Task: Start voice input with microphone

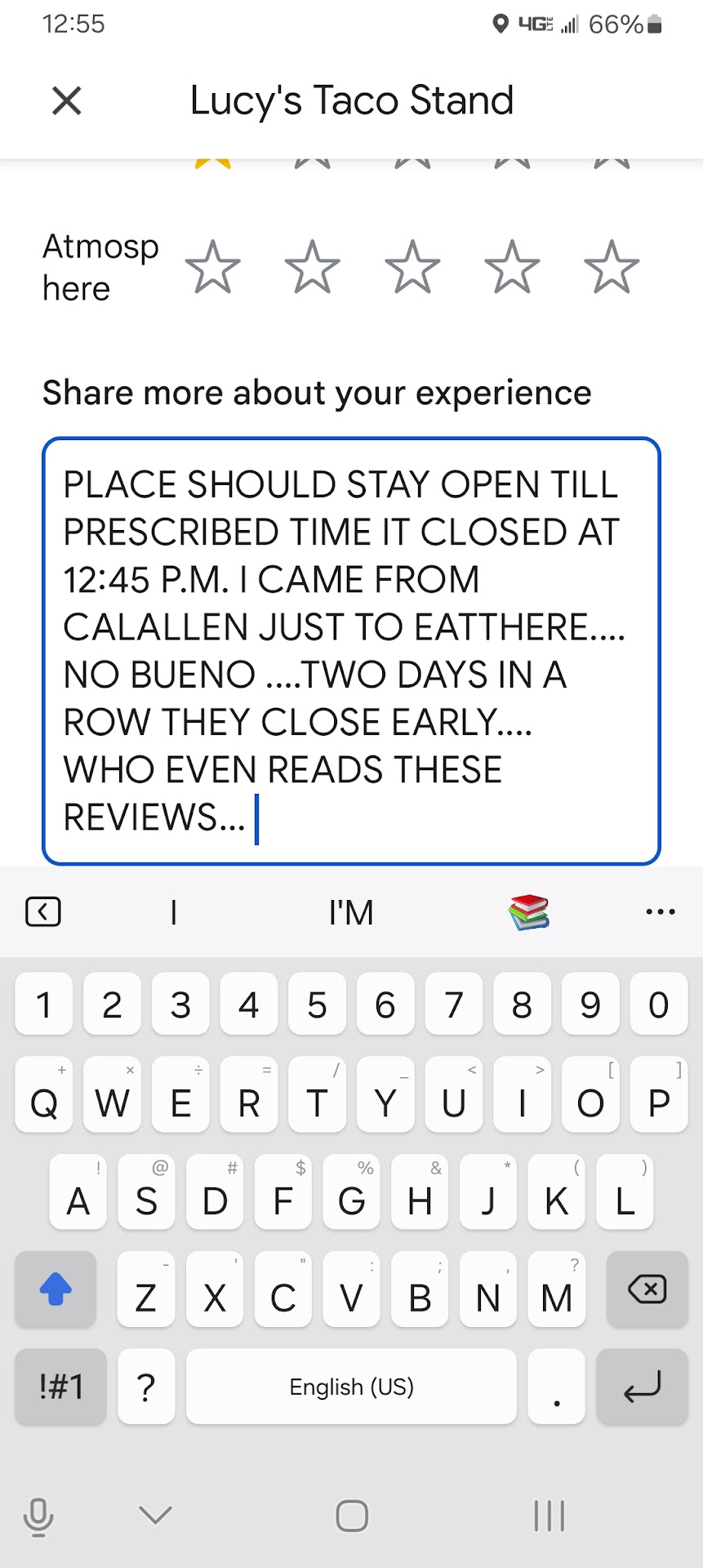Action: tap(38, 1517)
